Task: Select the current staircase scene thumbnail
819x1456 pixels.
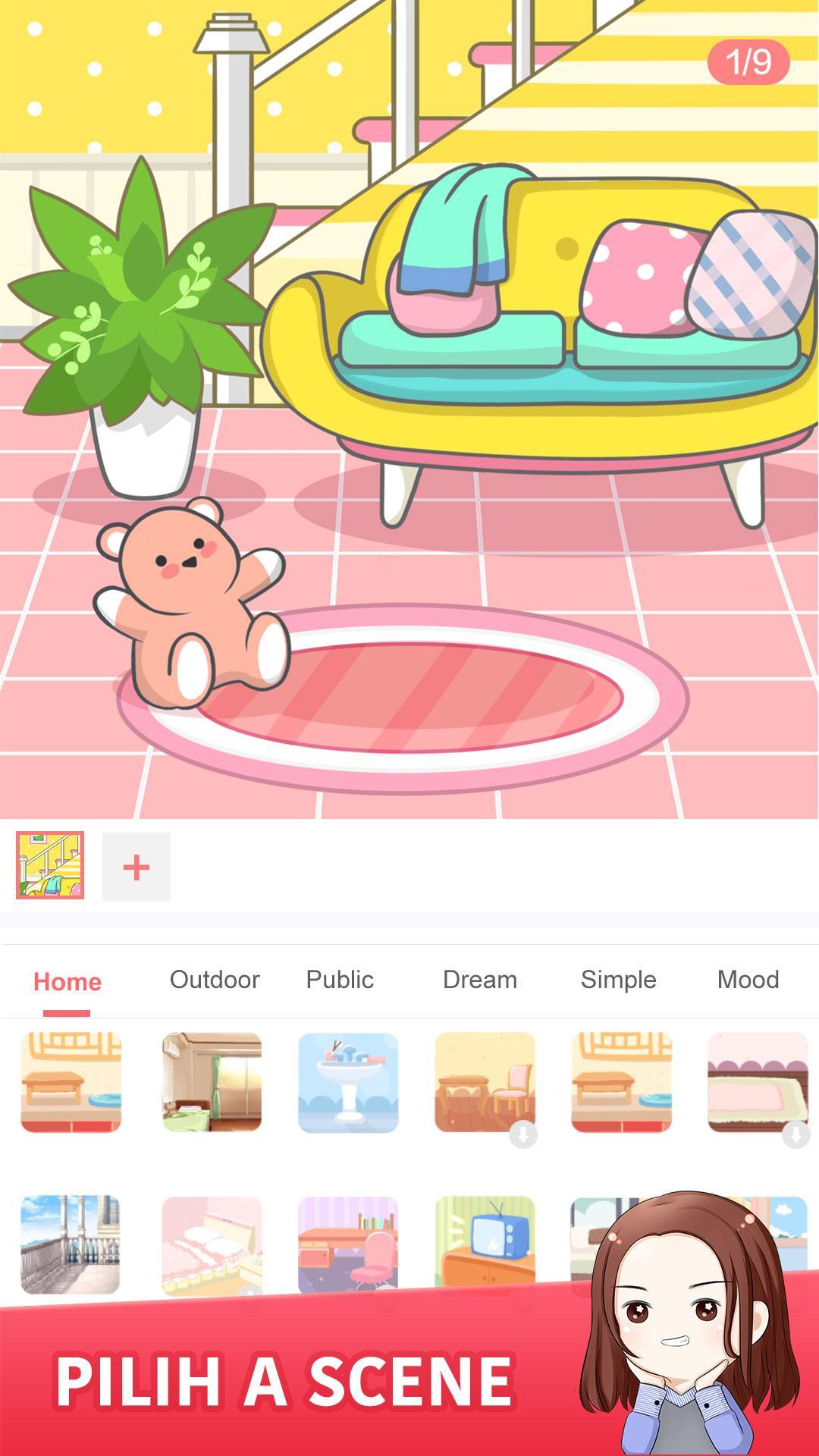Action: (x=50, y=865)
